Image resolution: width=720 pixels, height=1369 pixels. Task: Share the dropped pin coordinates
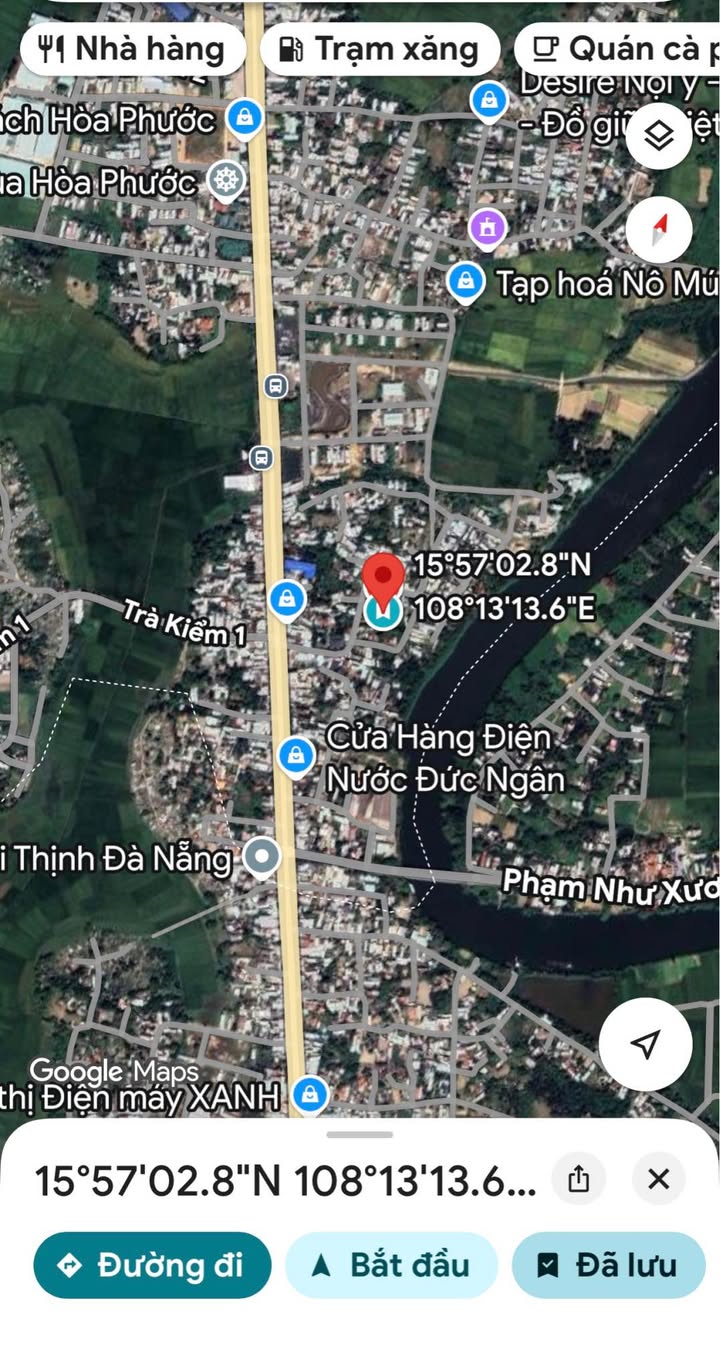click(579, 1179)
